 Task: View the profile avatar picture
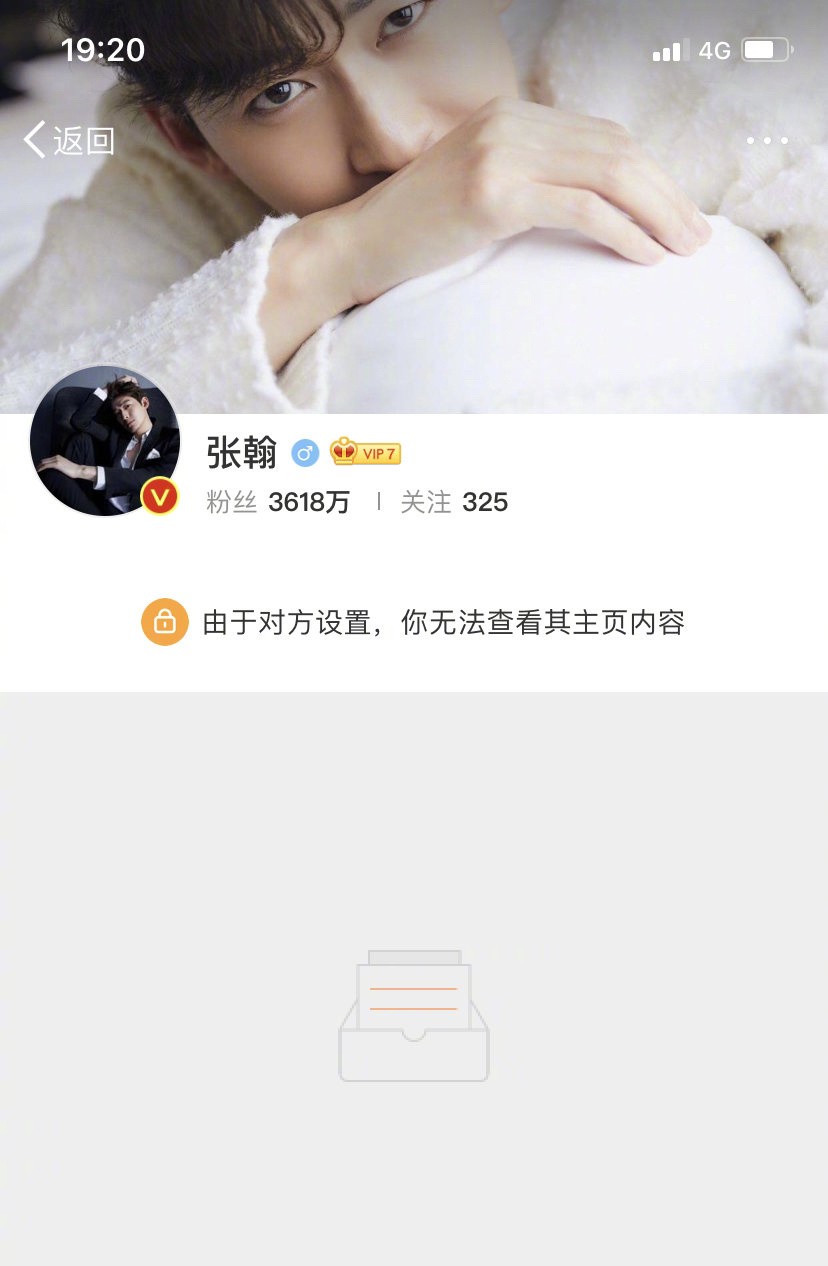click(x=104, y=442)
